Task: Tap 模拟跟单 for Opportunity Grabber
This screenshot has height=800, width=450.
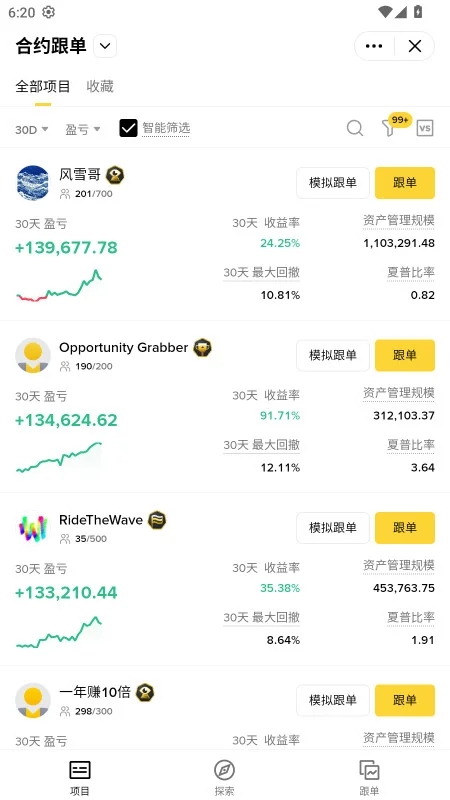Action: point(333,355)
